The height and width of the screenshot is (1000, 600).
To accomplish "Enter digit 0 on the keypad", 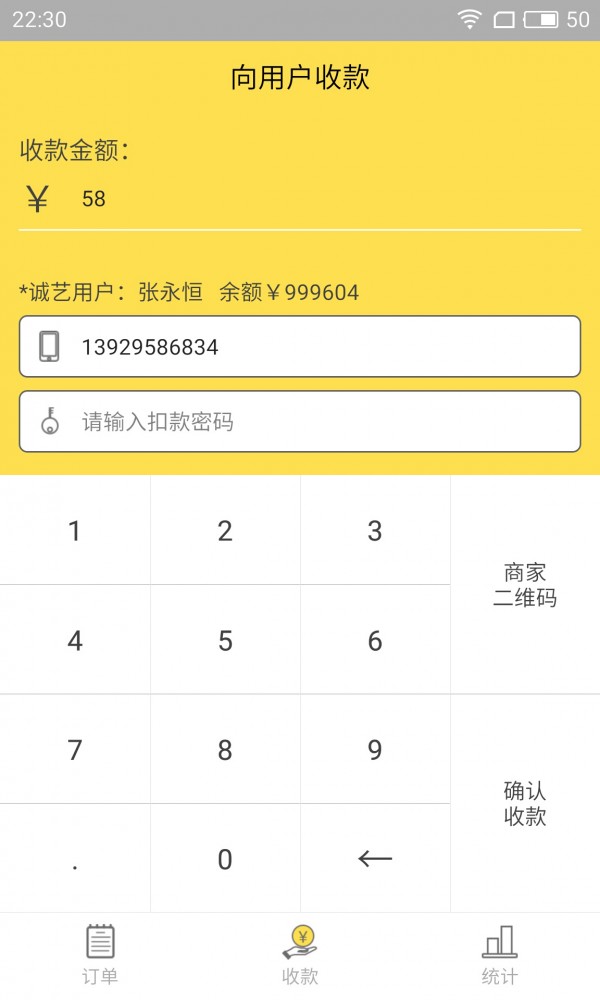I will click(225, 859).
